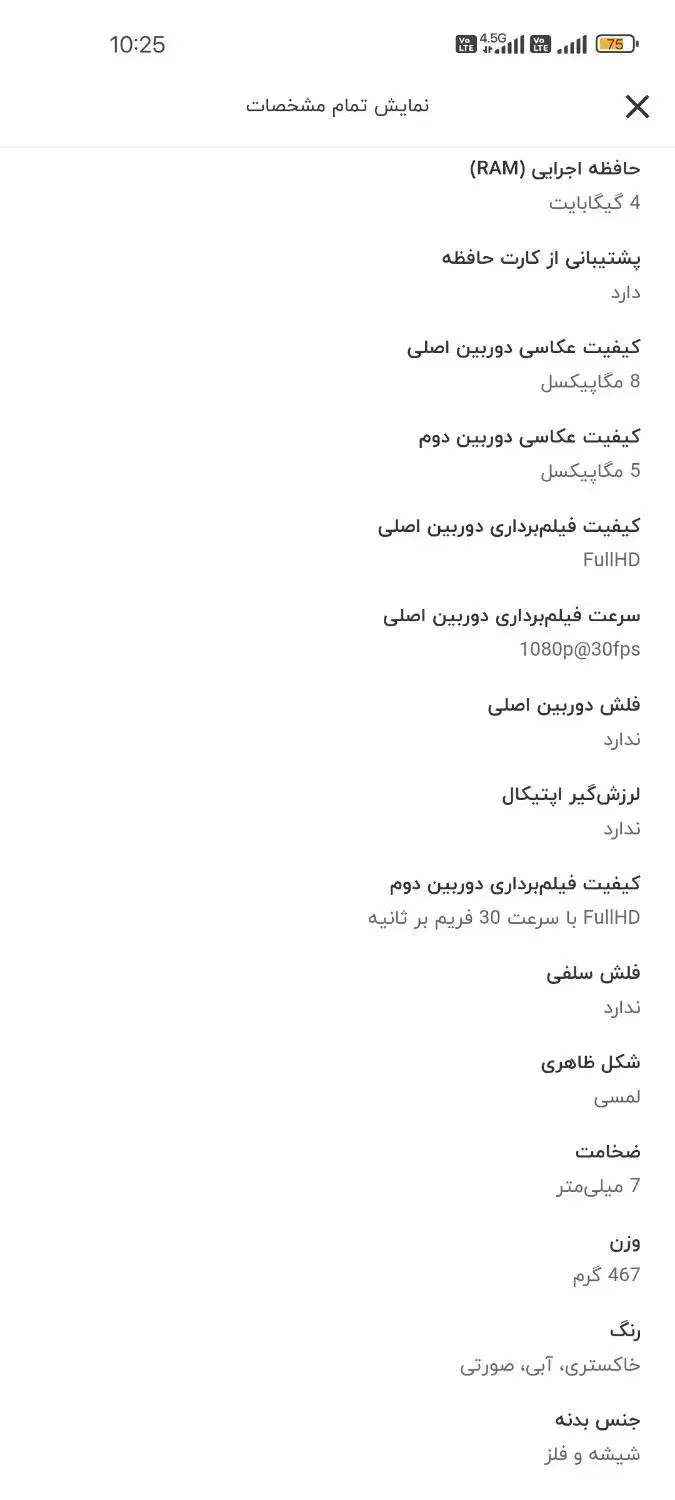Close the full specifications sheet
Viewport: 675px width, 1500px height.
pyautogui.click(x=637, y=107)
